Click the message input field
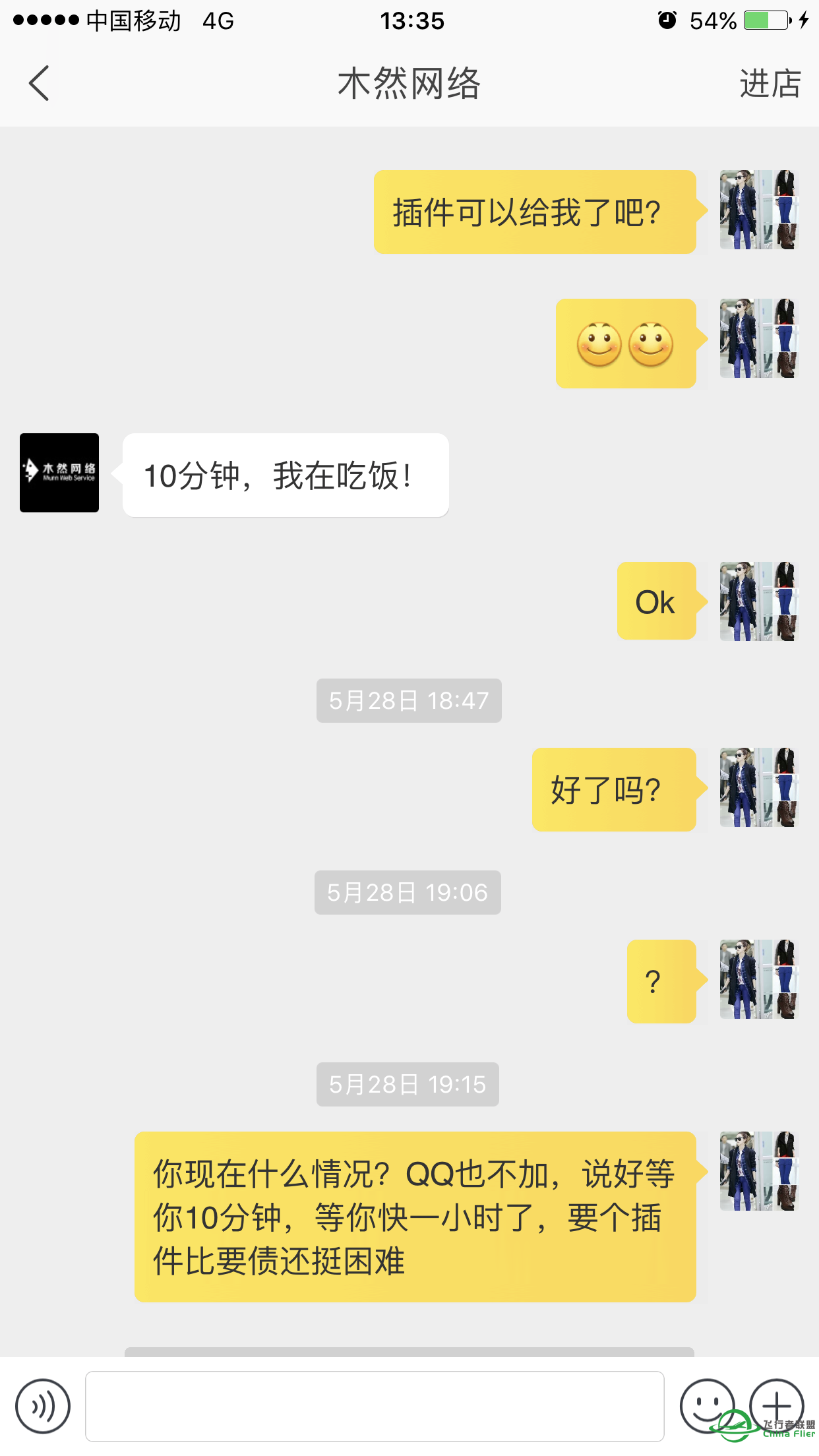 coord(376,1406)
